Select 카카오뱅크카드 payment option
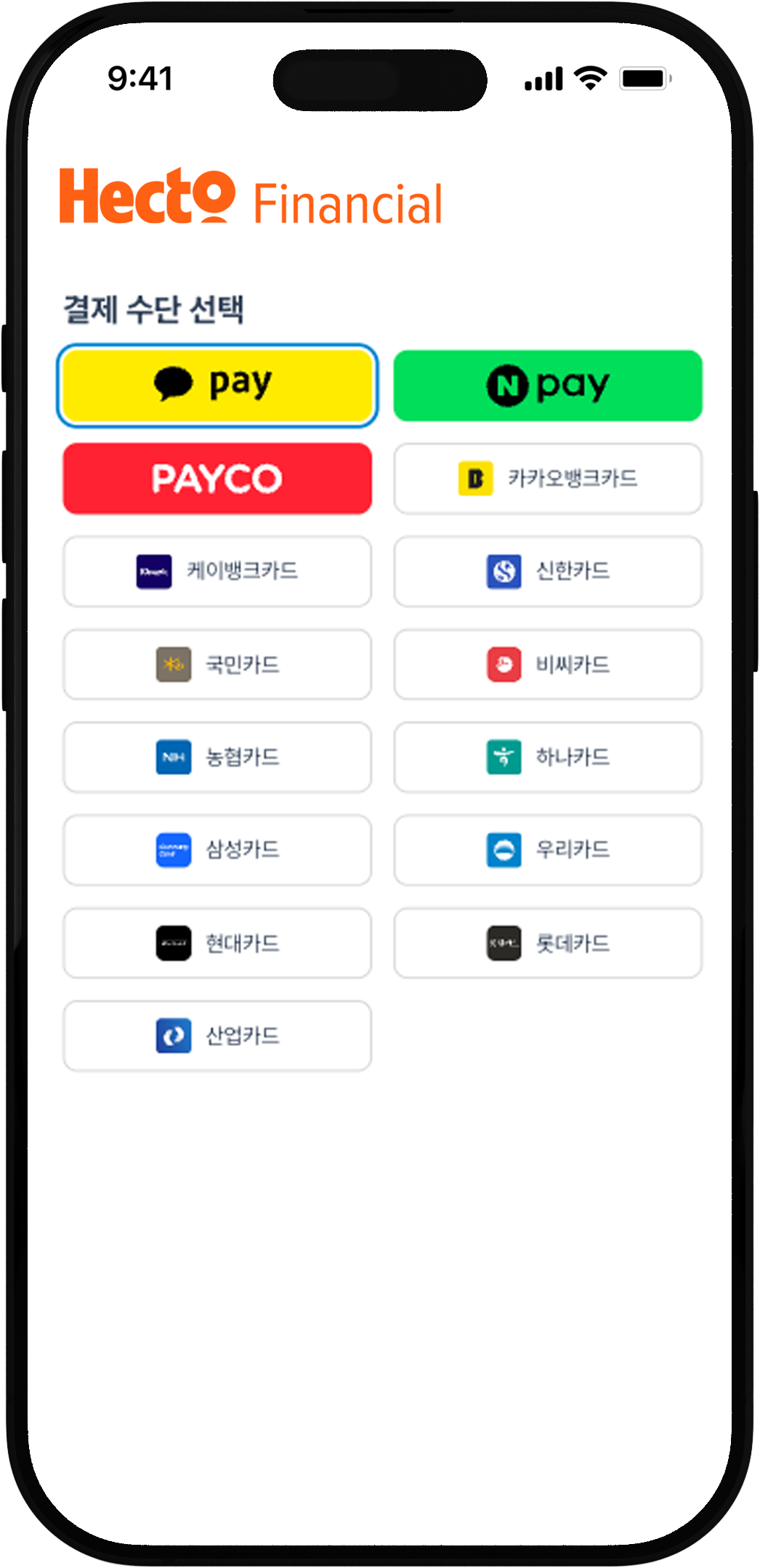Screen dimensions: 760x1568 (548, 479)
